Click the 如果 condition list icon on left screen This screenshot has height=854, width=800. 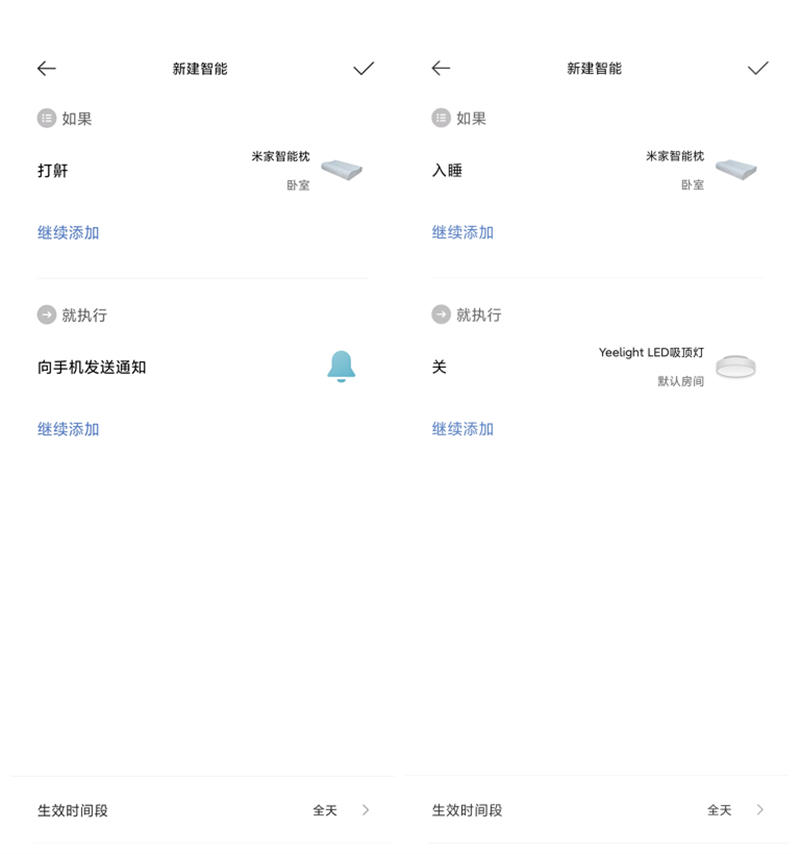pos(44,118)
